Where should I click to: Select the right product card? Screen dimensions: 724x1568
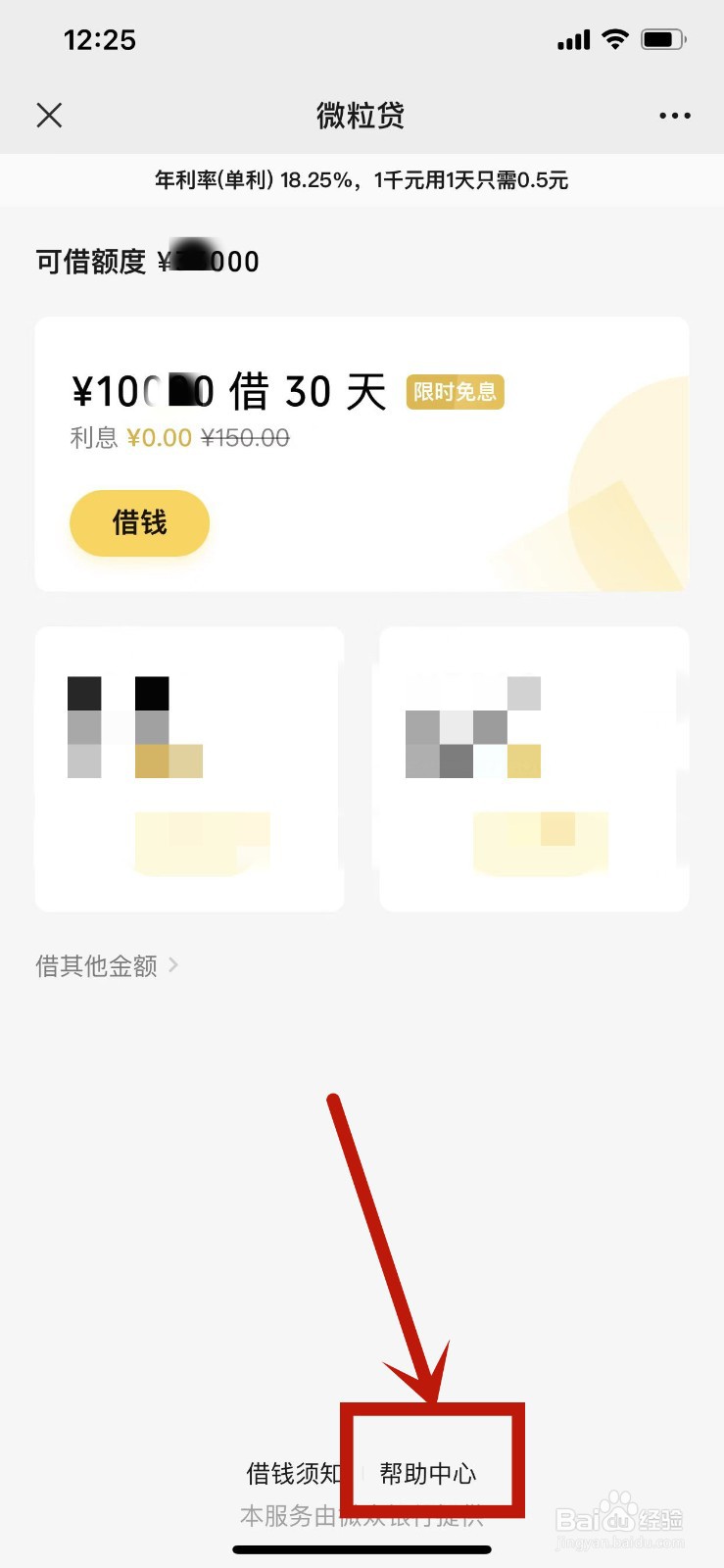(533, 769)
